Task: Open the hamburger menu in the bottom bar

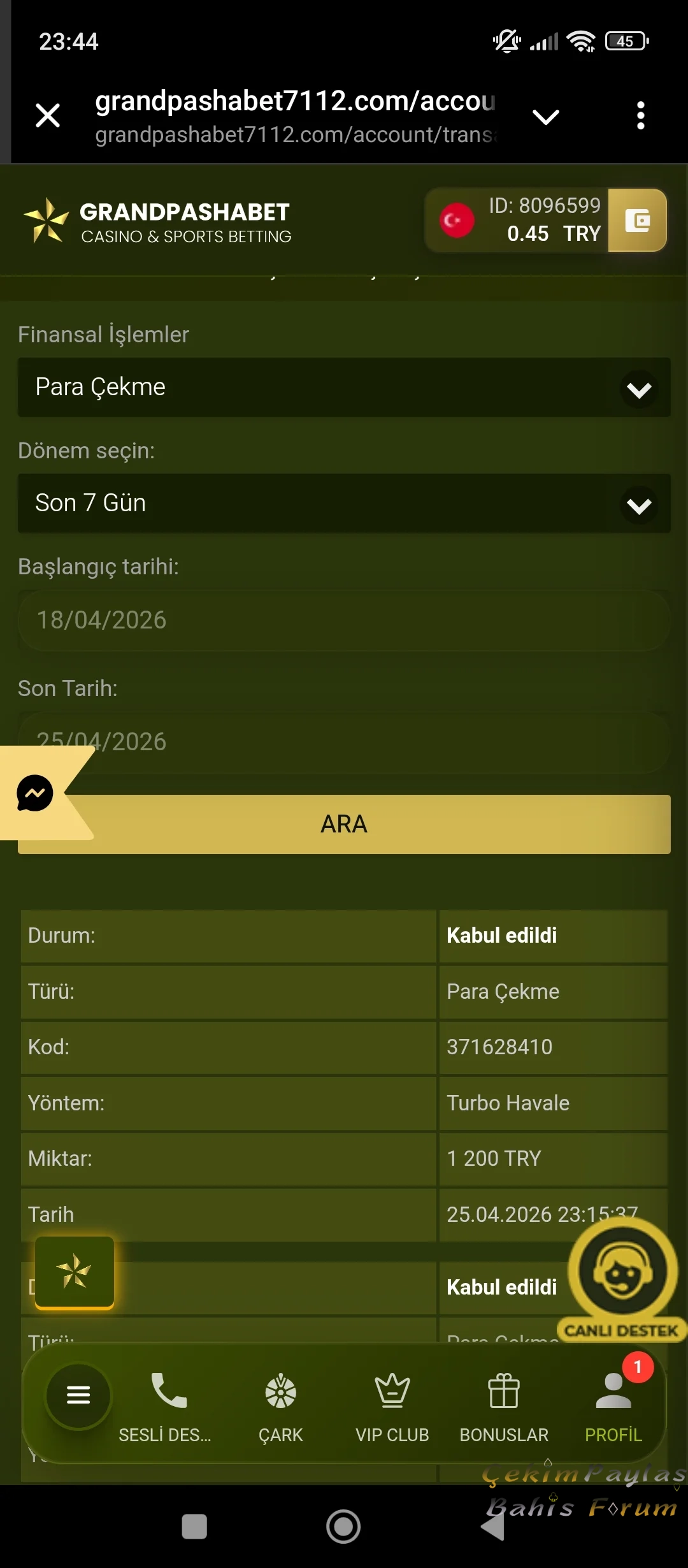Action: 78,1395
